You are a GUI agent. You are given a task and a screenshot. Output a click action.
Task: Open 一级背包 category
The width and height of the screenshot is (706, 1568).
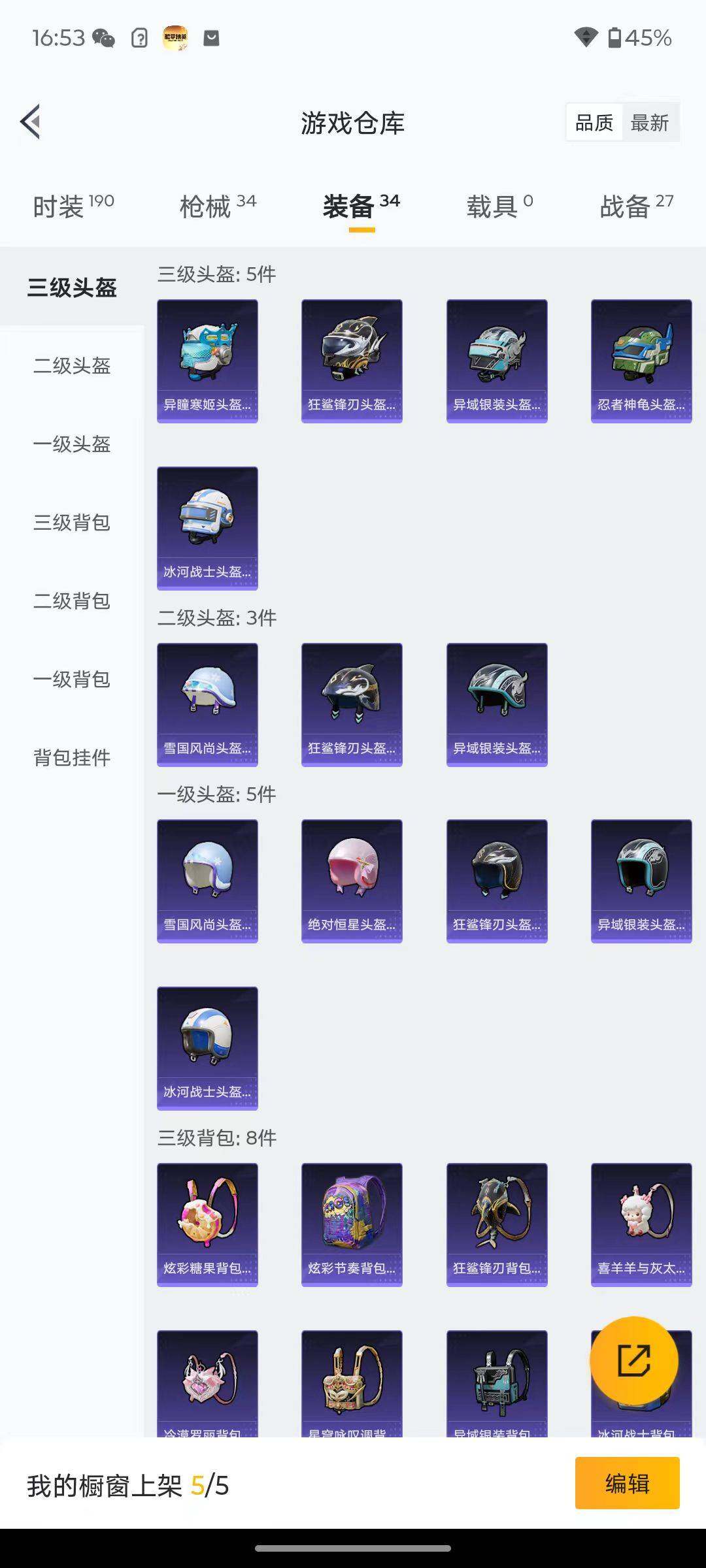coord(72,679)
